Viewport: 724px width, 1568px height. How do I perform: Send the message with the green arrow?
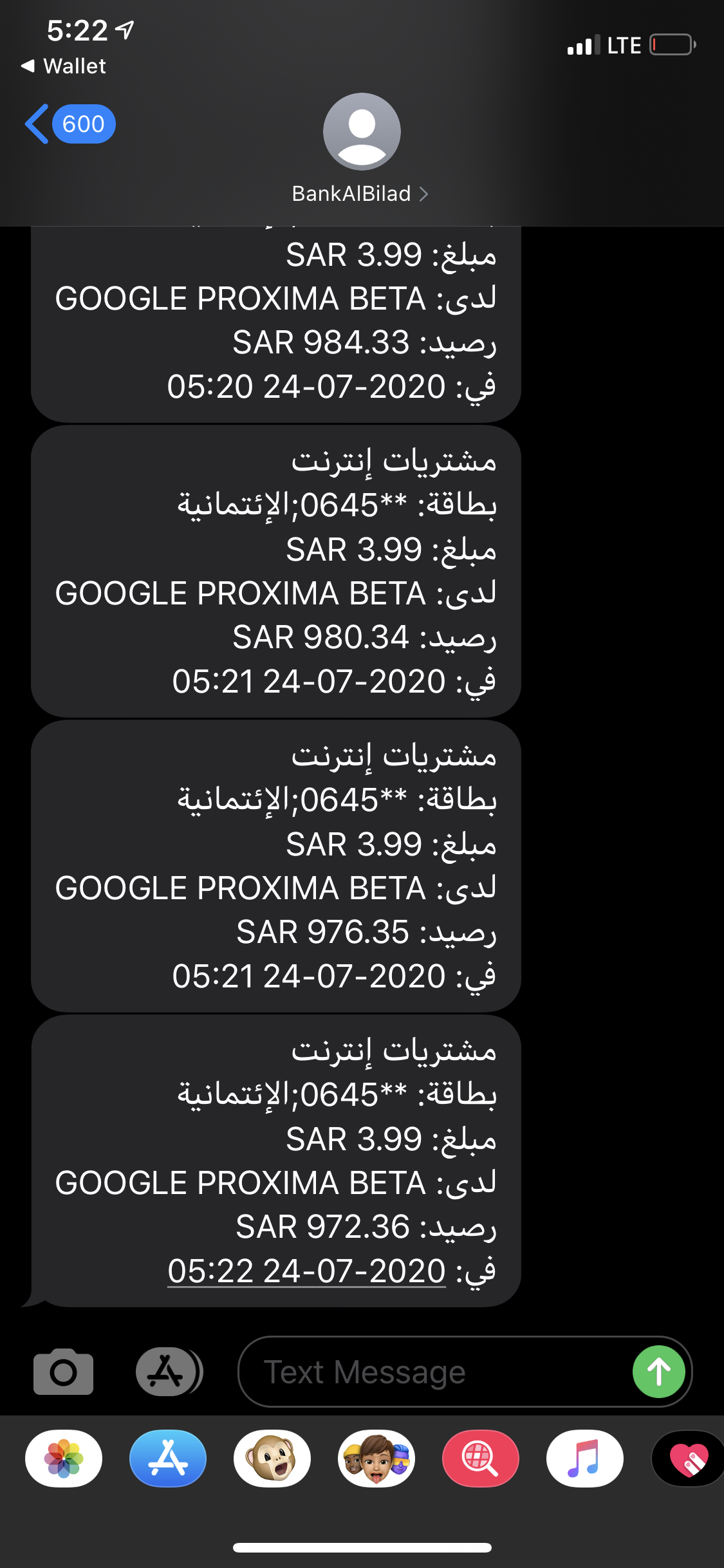658,1372
